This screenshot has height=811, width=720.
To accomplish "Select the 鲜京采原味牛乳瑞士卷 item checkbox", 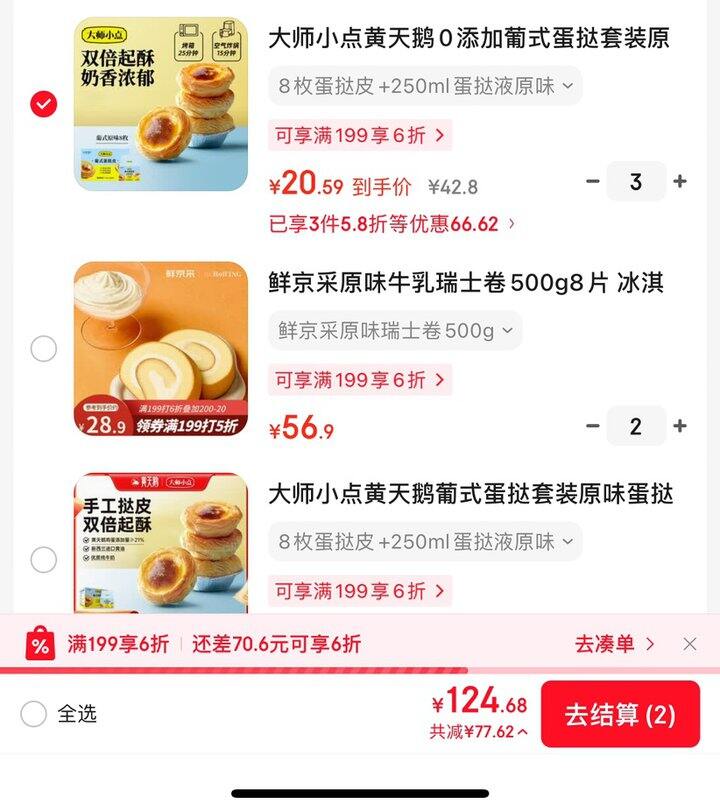I will [43, 348].
